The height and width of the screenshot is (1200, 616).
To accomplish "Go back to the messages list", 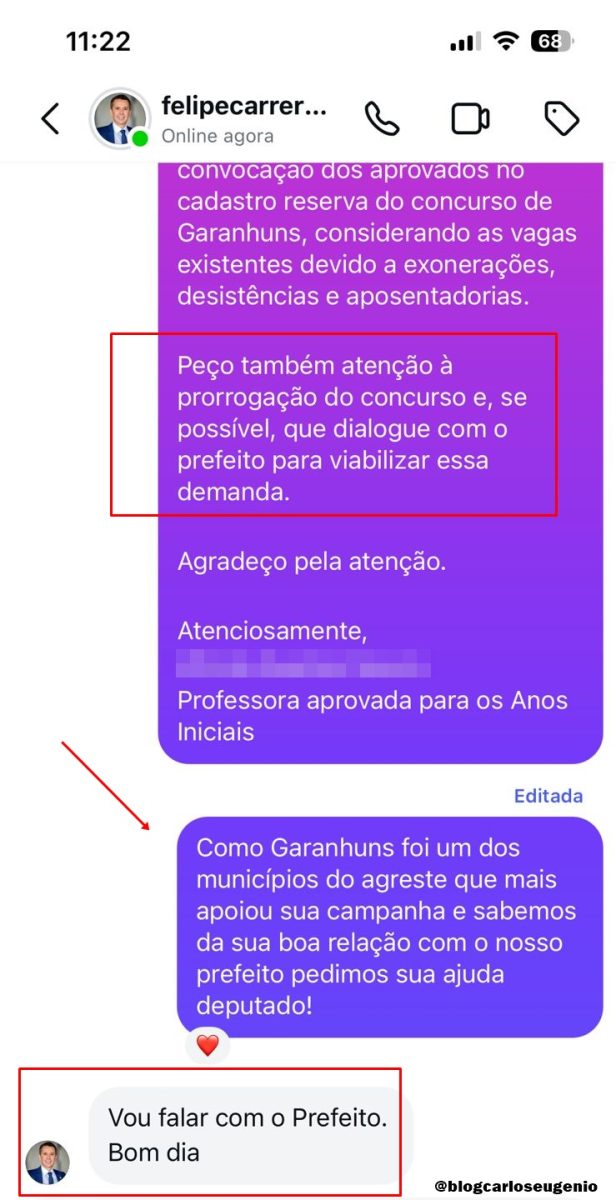I will click(50, 119).
